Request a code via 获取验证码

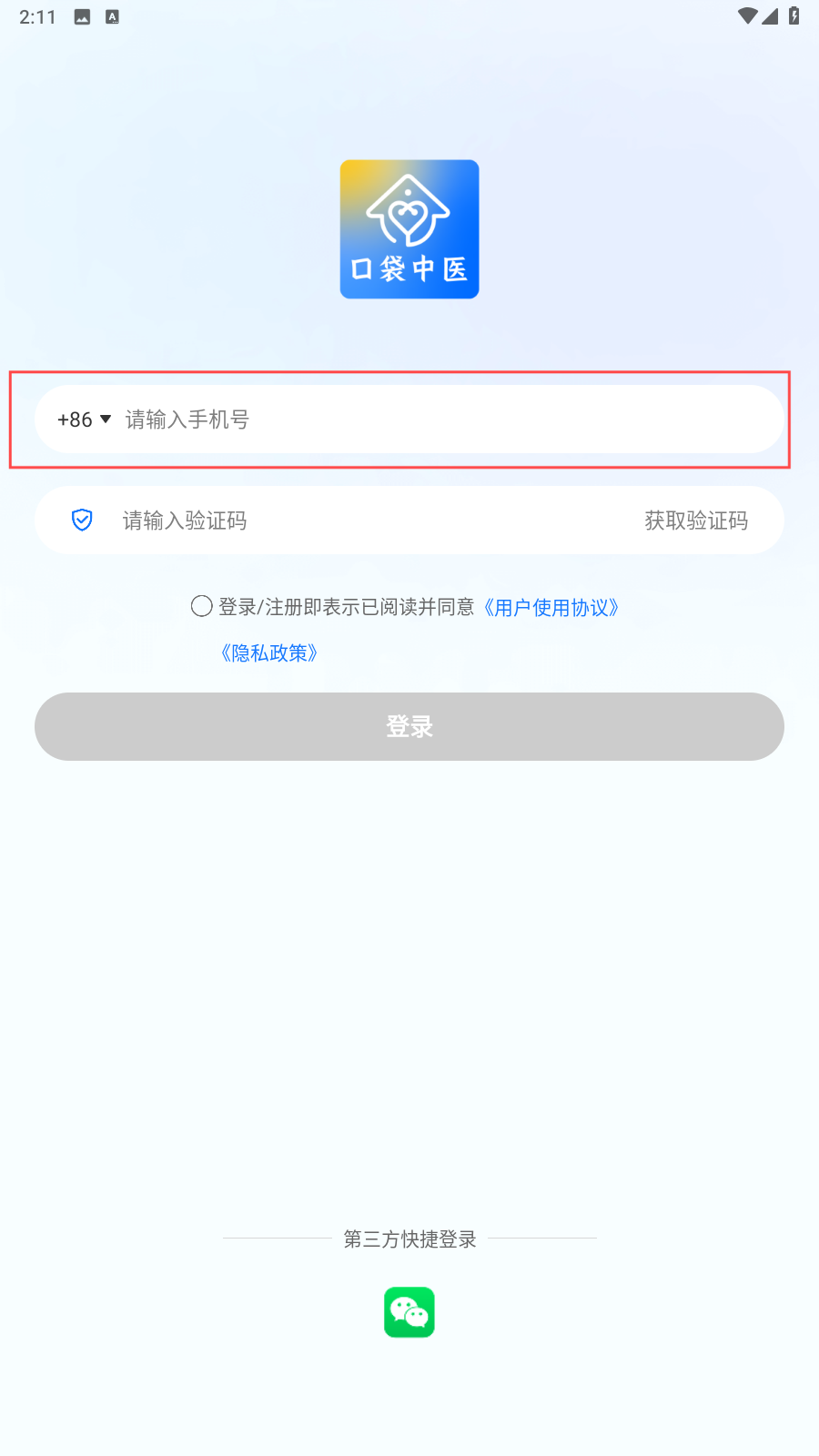tap(696, 521)
